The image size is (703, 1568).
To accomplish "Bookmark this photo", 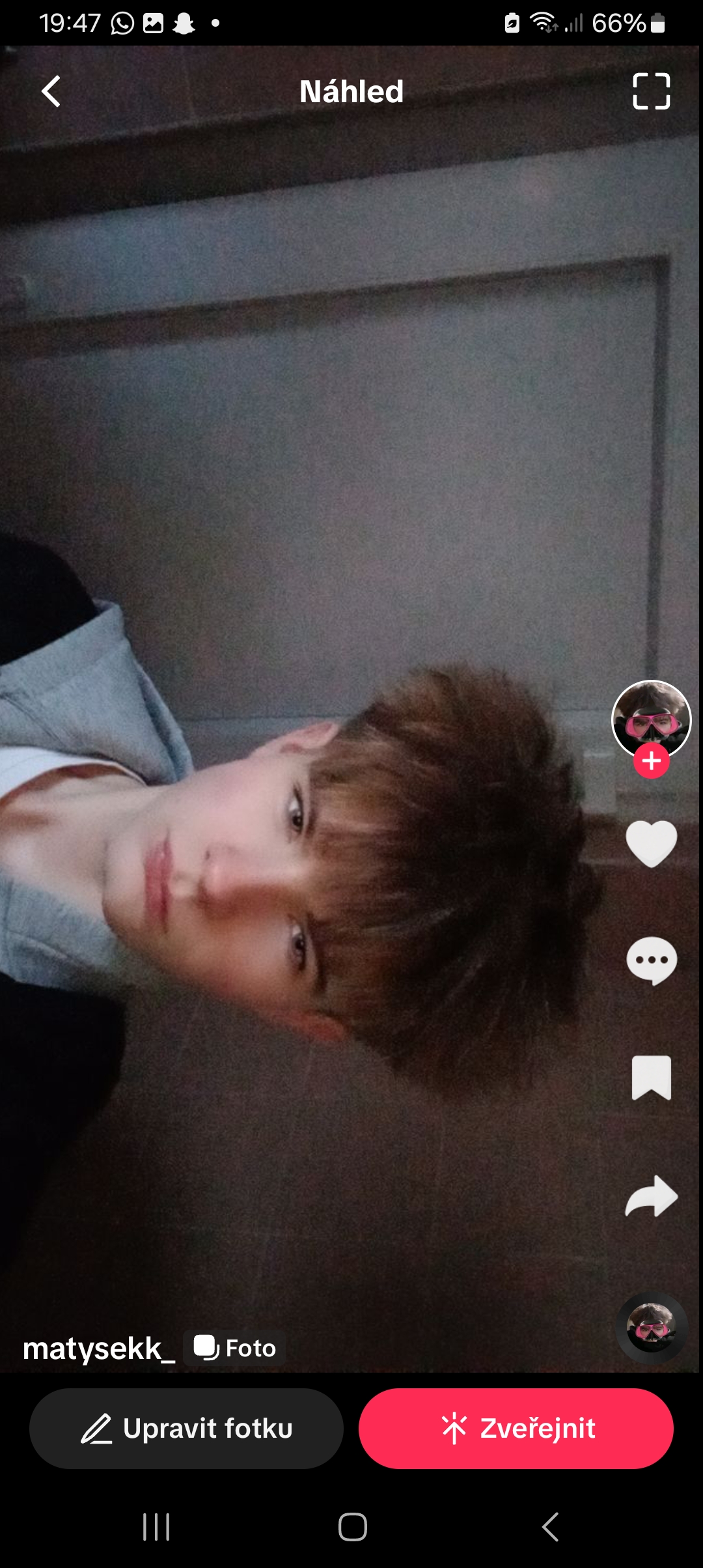I will (651, 1078).
